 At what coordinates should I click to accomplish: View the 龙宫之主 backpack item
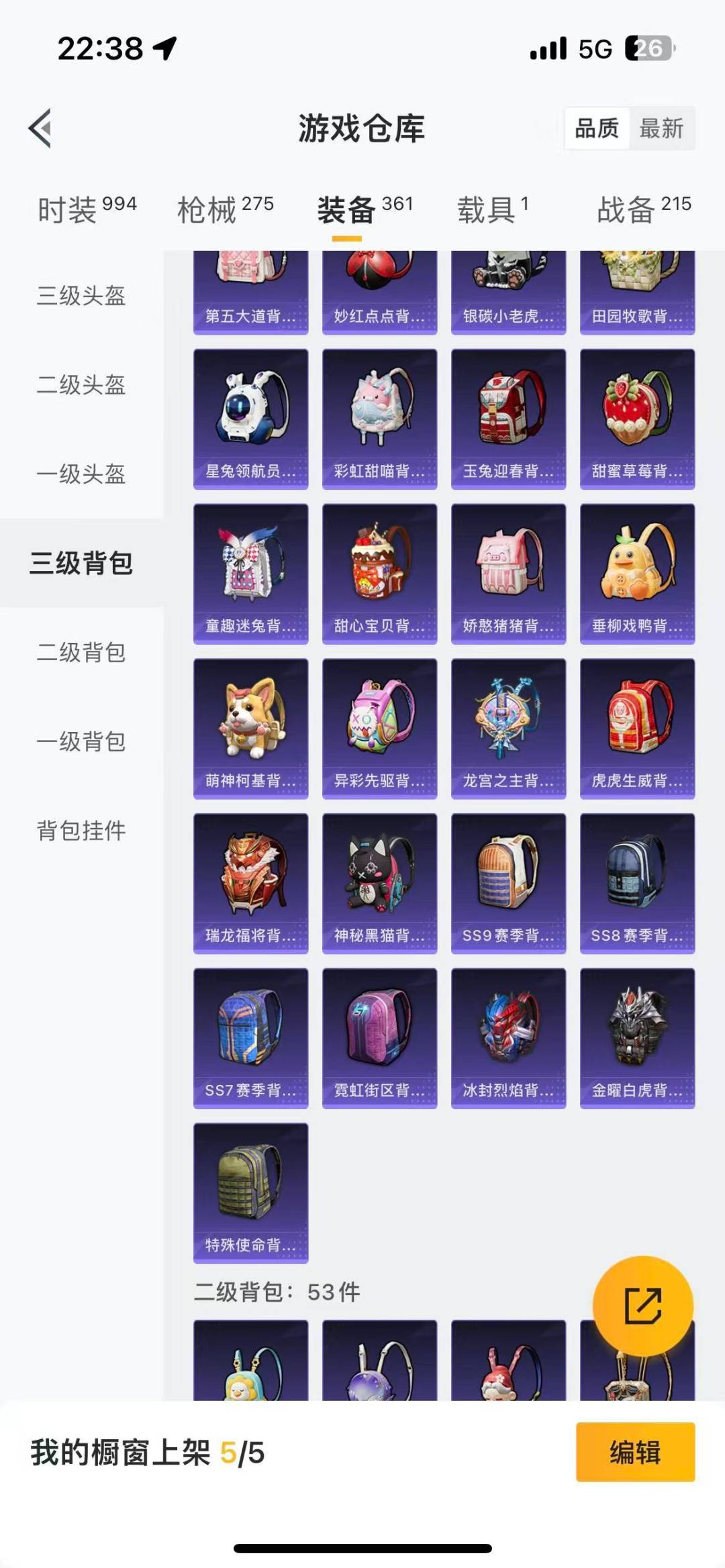pyautogui.click(x=508, y=728)
